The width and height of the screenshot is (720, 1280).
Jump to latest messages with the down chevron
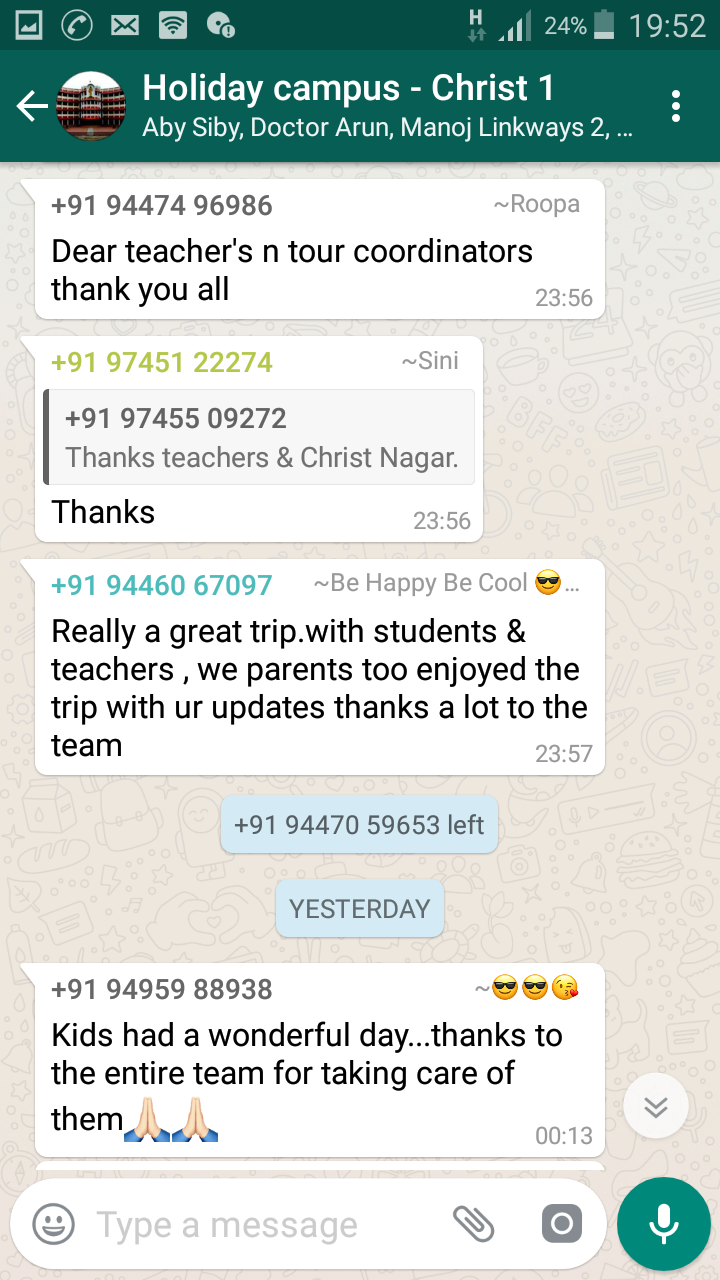(657, 1107)
